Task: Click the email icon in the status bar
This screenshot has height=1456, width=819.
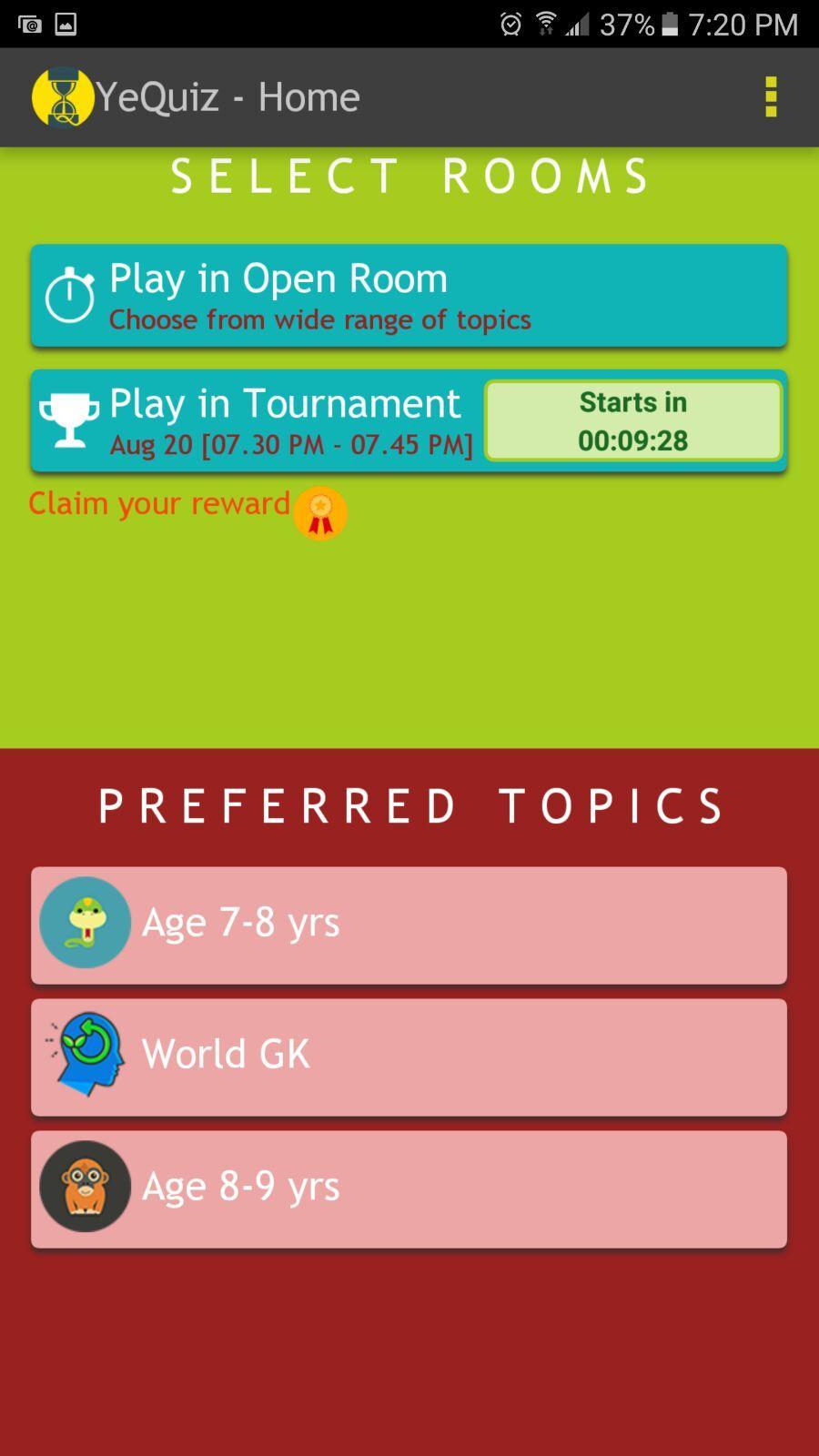Action: pos(27,22)
